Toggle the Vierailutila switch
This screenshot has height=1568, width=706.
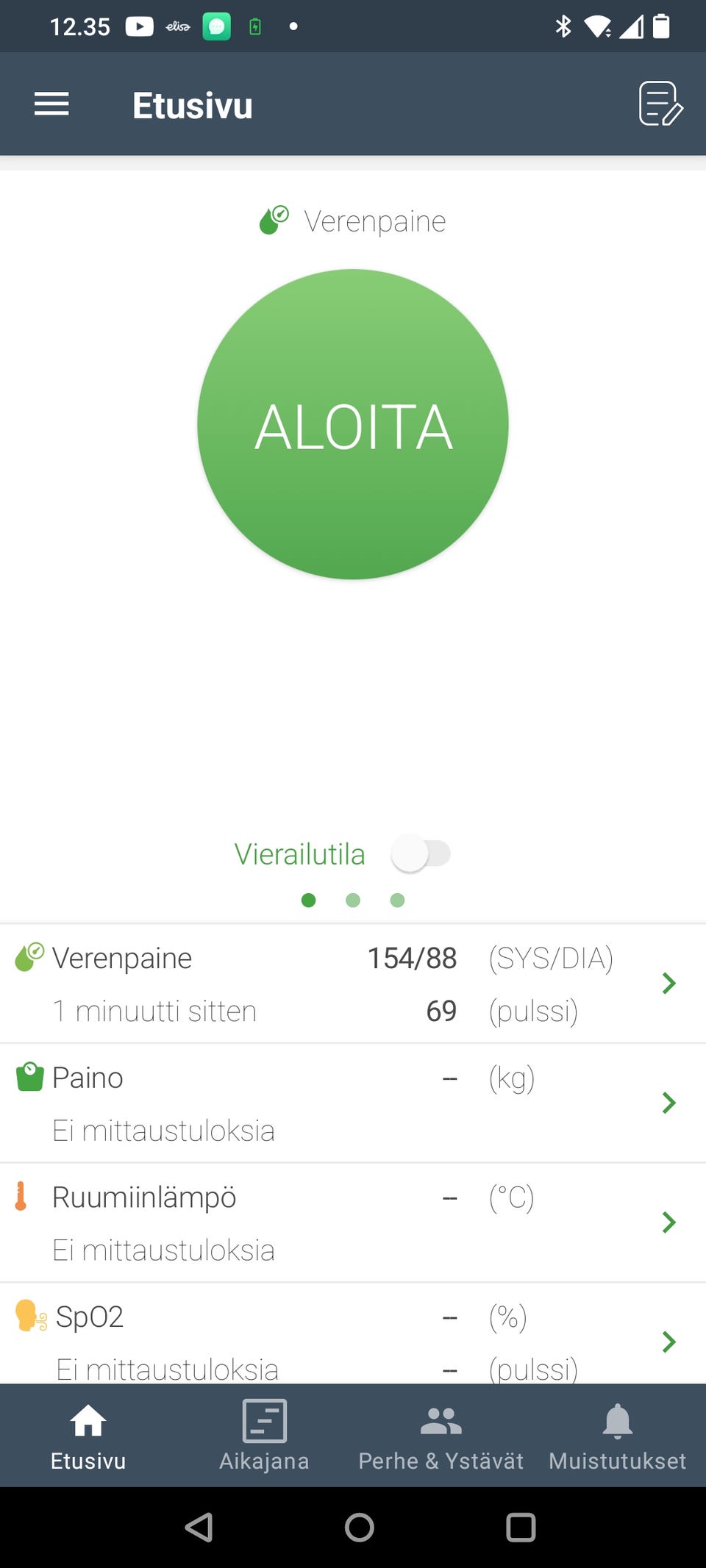tap(421, 854)
